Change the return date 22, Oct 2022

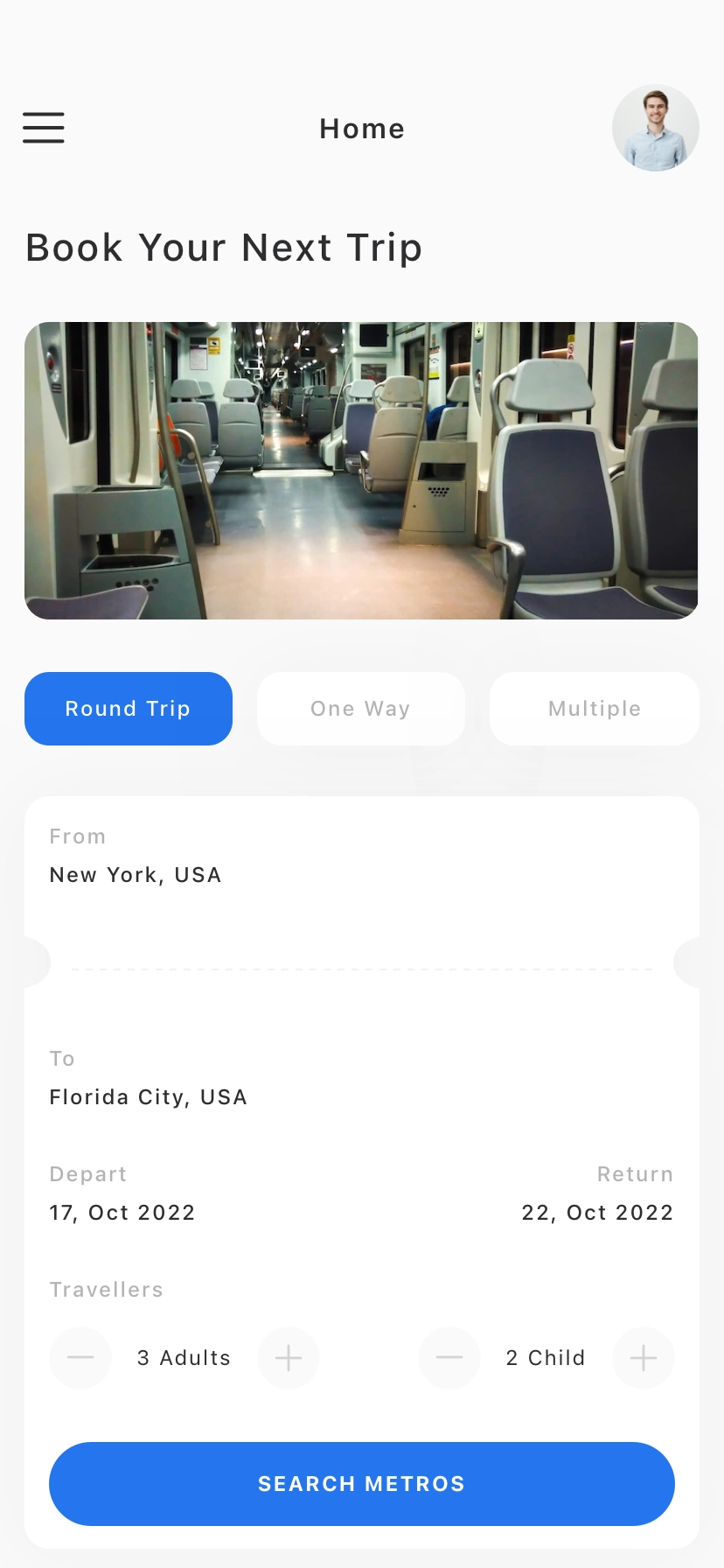tap(597, 1213)
